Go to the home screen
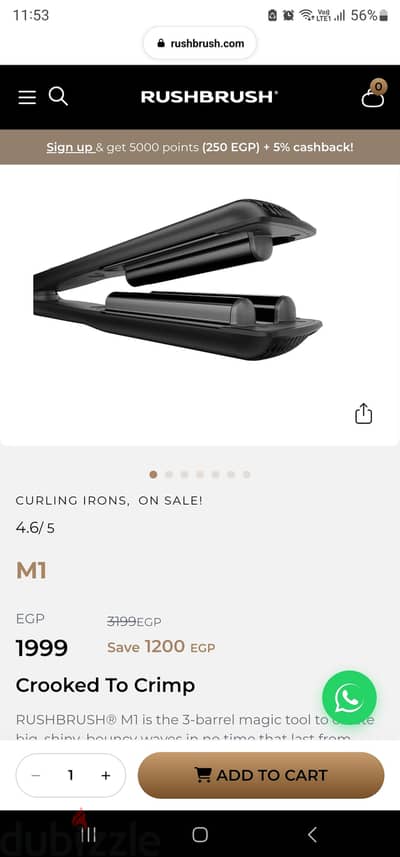 tap(200, 834)
